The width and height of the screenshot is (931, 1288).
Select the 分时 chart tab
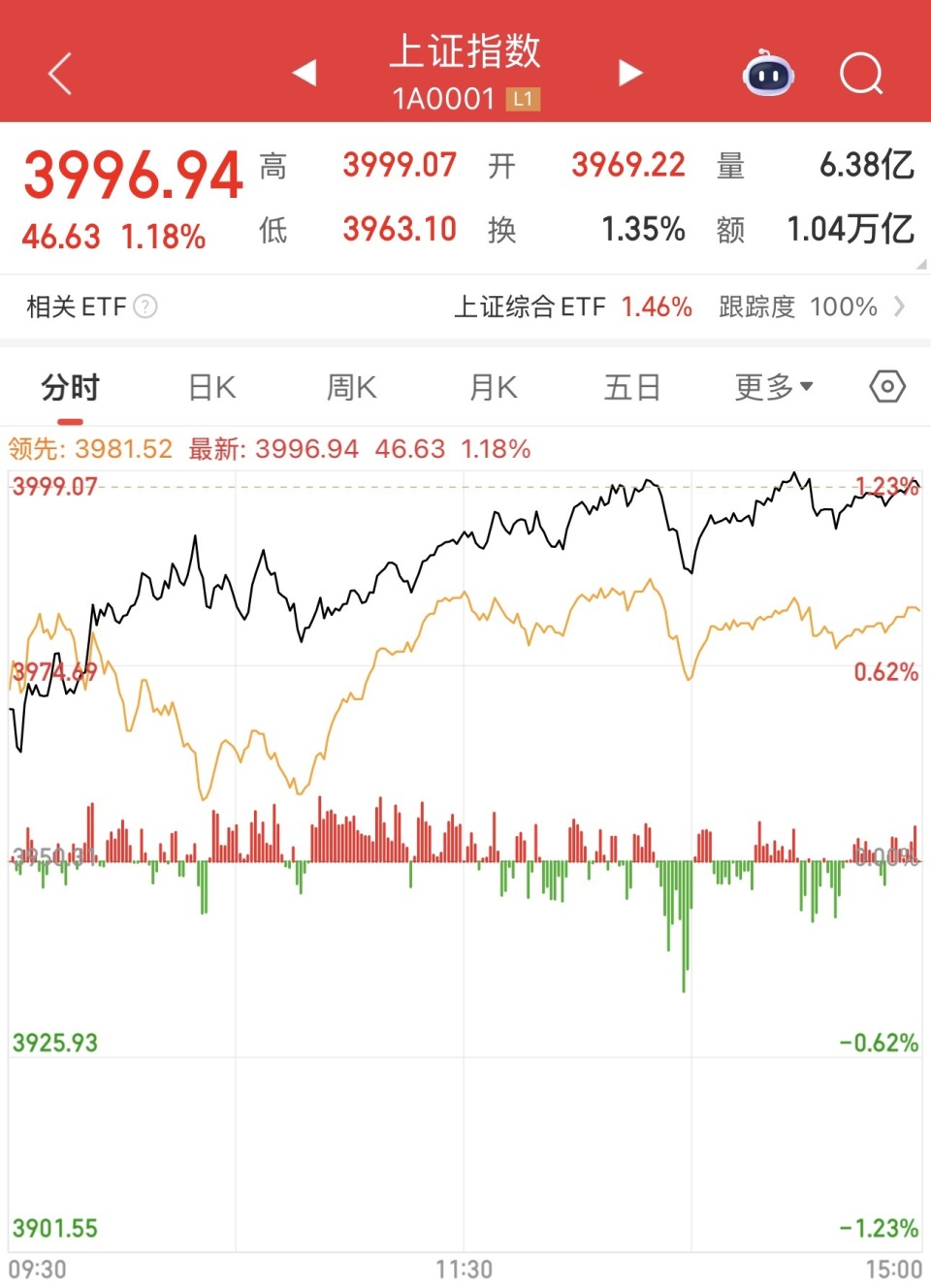point(70,388)
